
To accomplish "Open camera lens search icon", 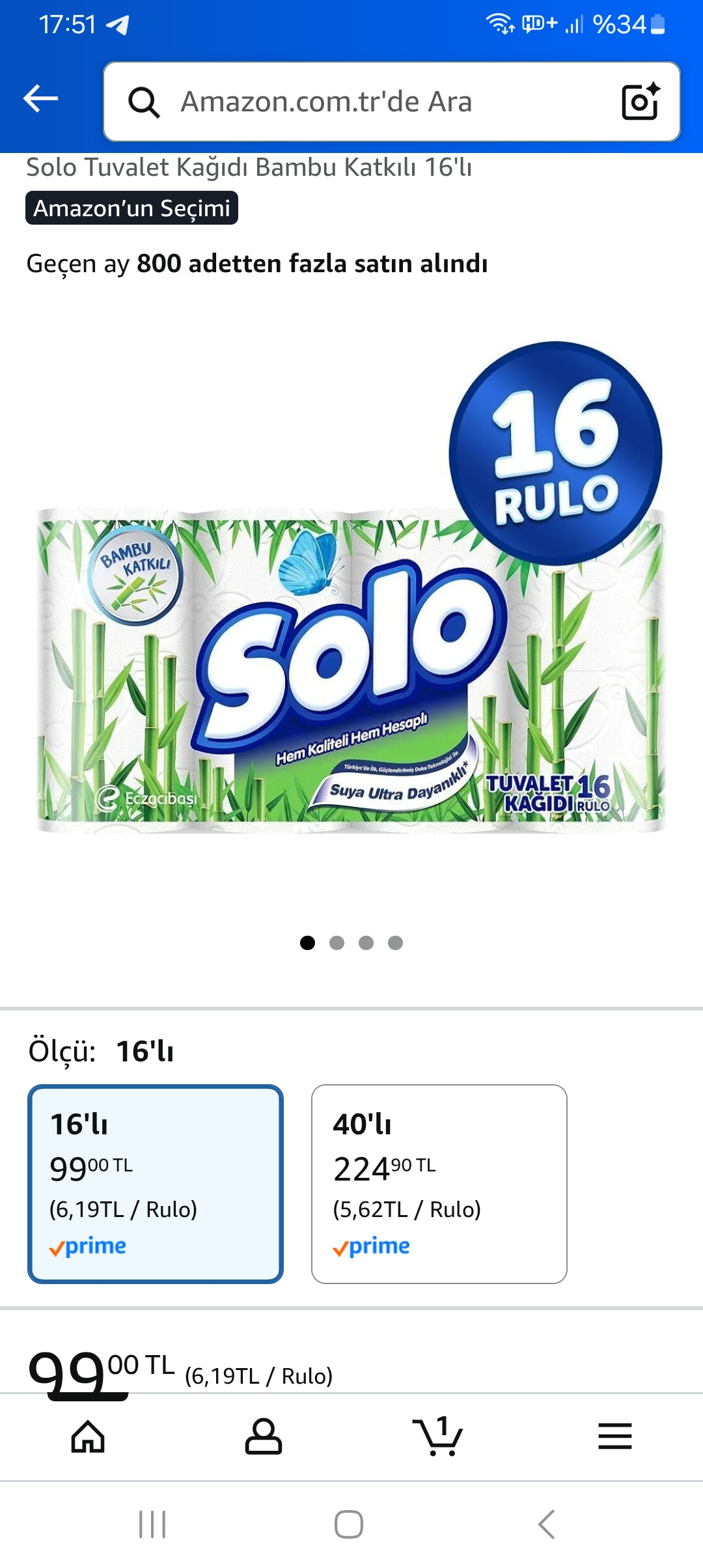I will click(x=640, y=102).
